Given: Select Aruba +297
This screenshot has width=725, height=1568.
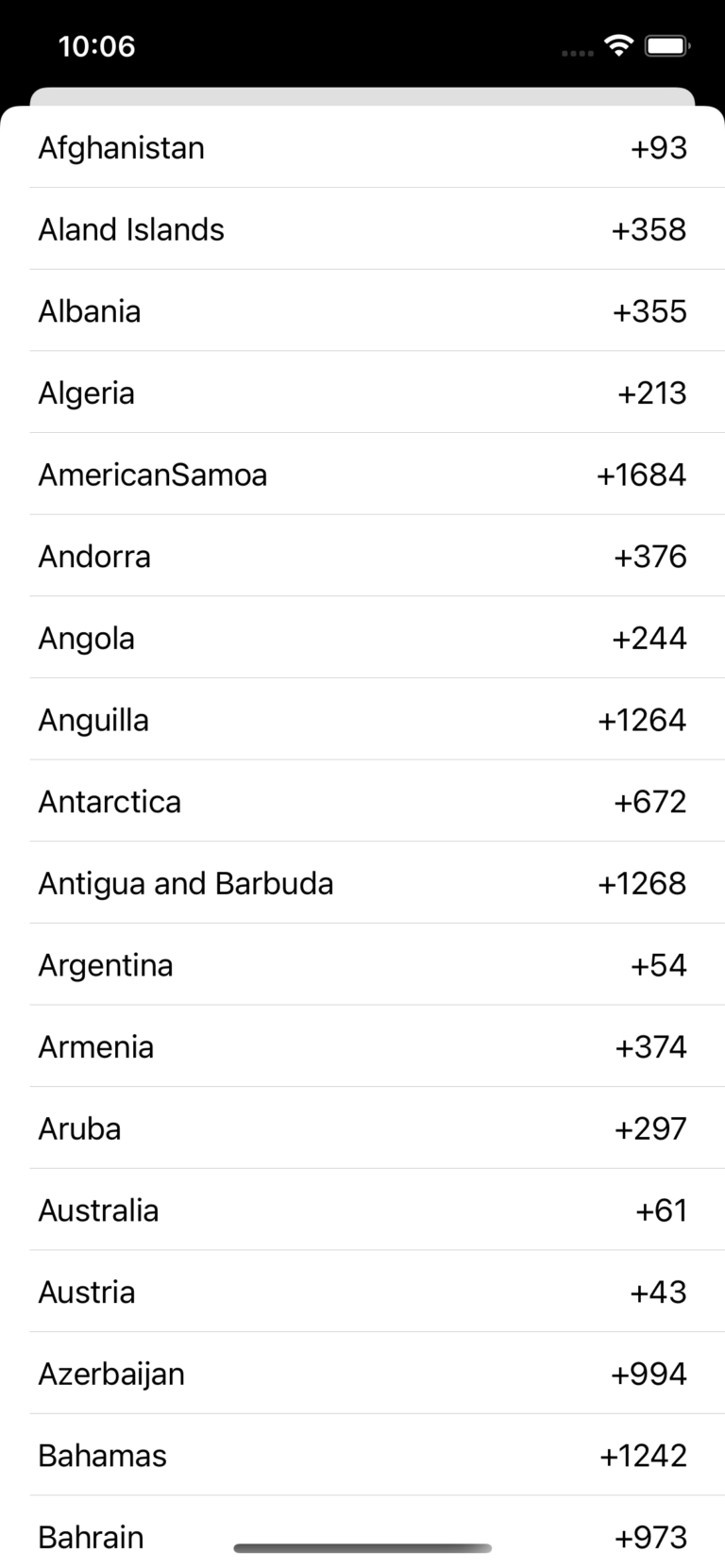Looking at the screenshot, I should pos(362,1129).
